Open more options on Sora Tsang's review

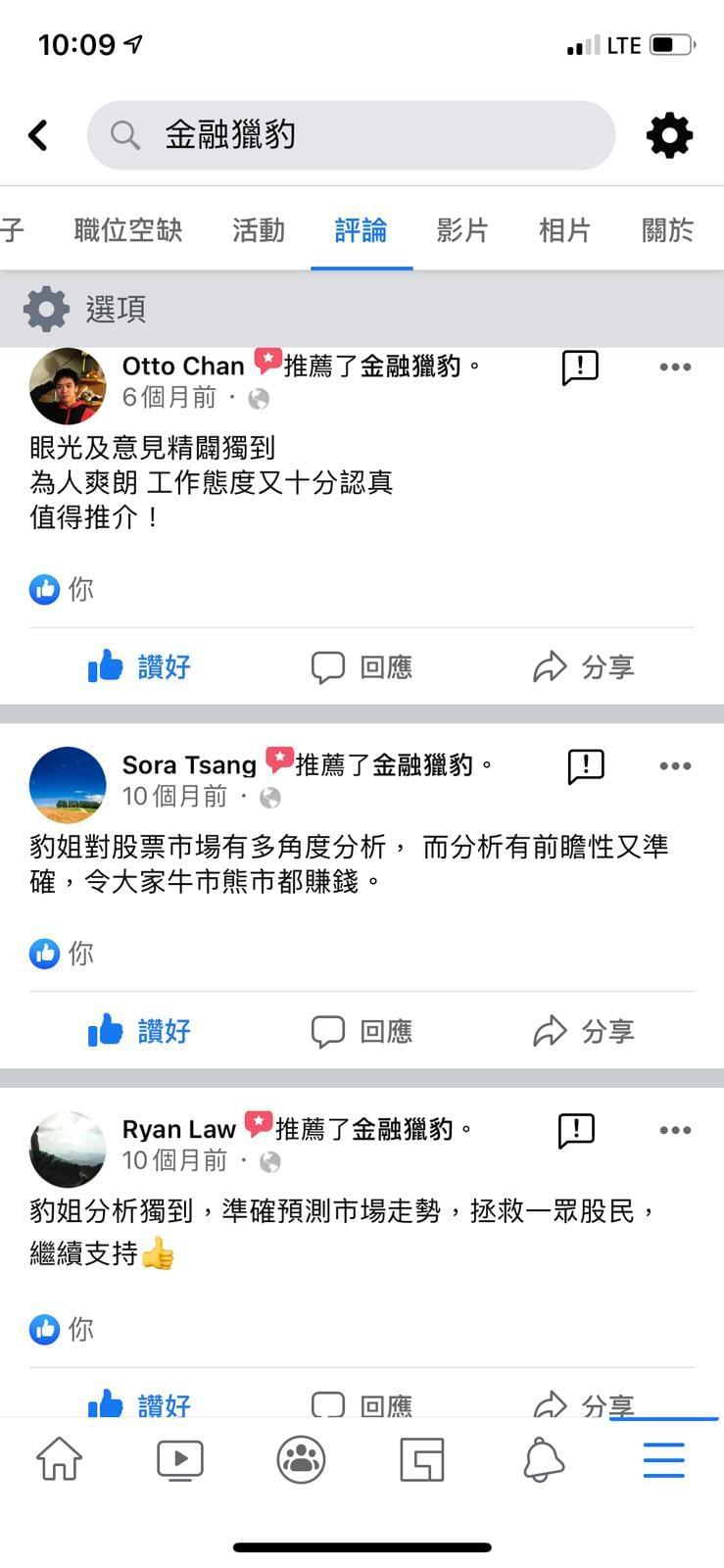(675, 766)
